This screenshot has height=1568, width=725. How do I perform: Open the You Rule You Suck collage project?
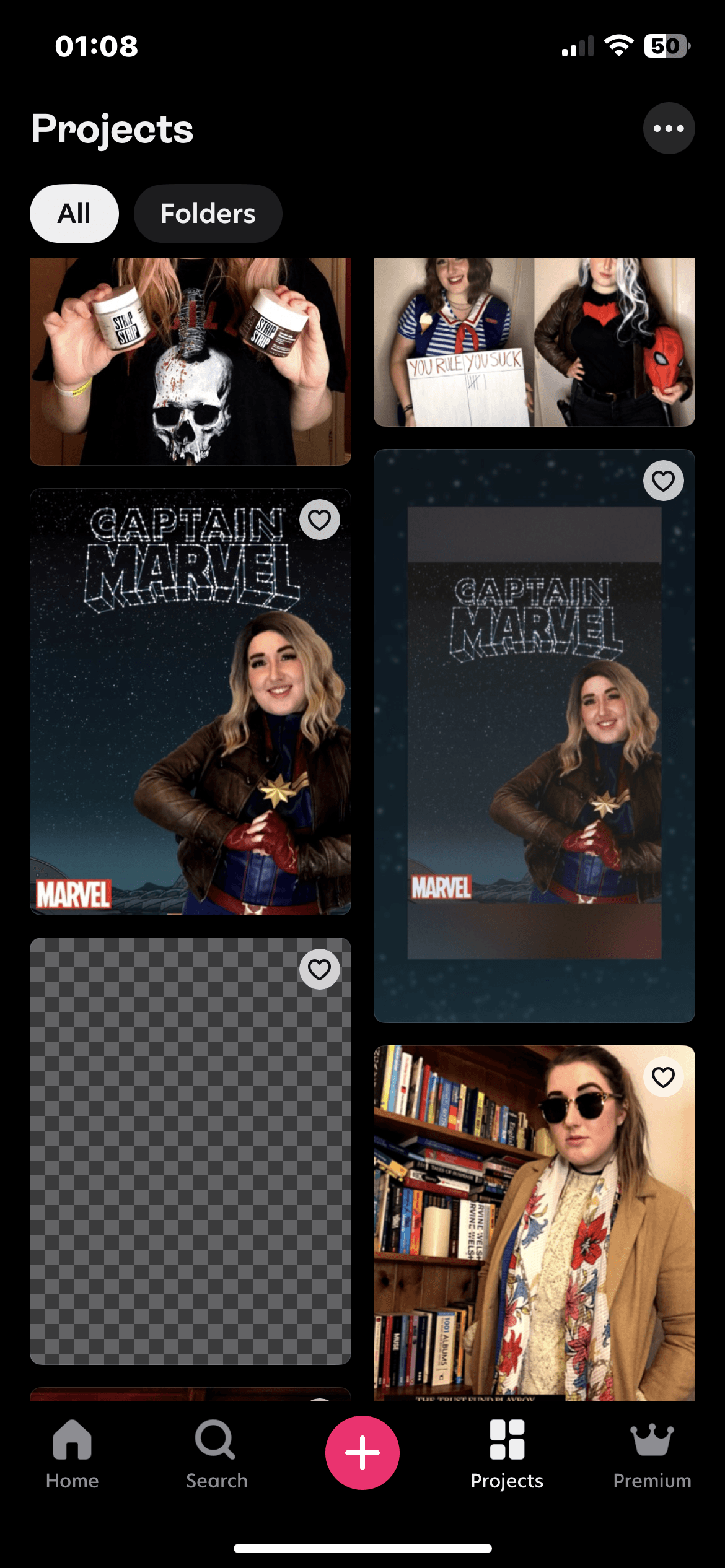click(534, 342)
